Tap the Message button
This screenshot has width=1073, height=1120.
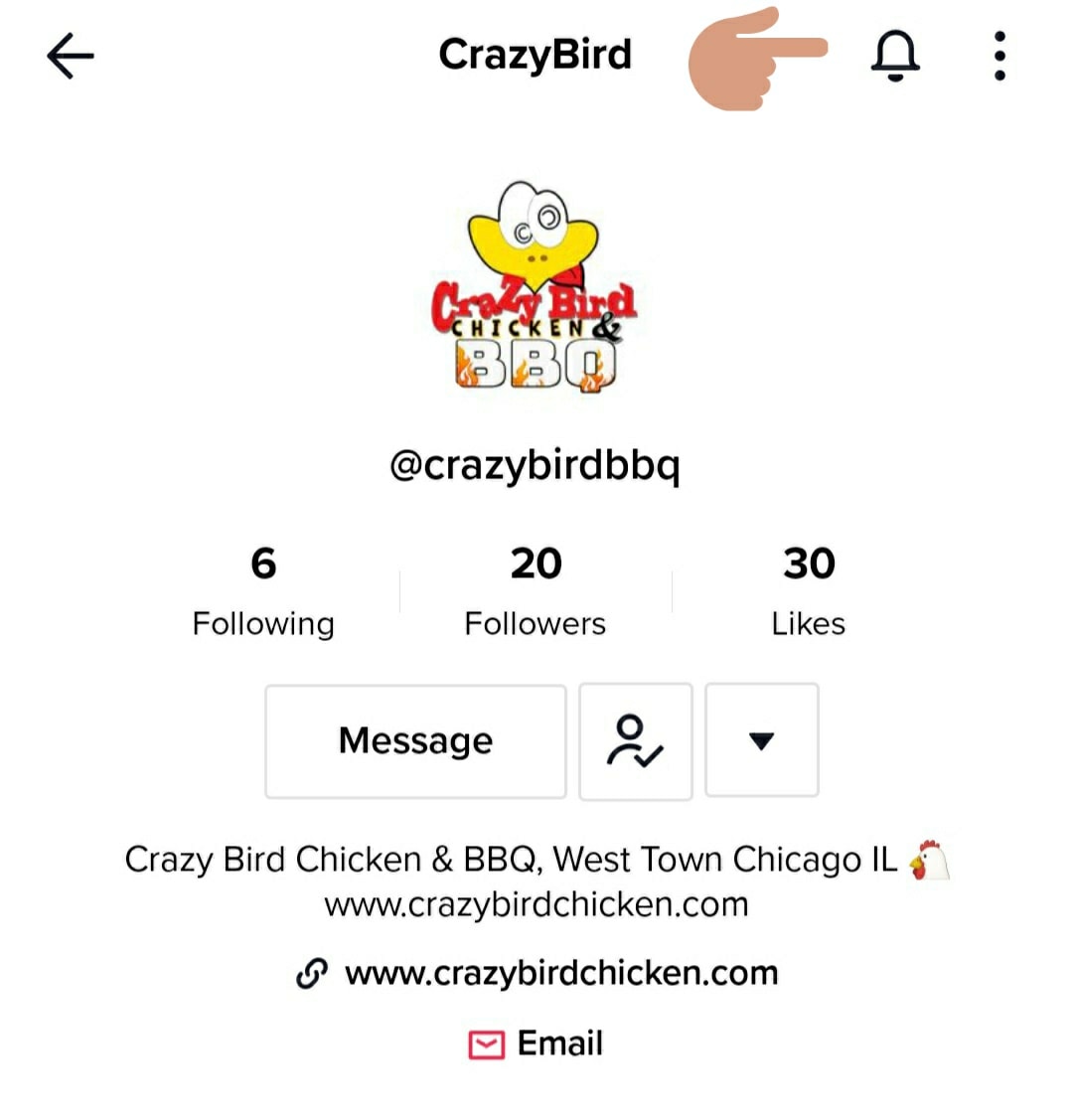[x=415, y=740]
